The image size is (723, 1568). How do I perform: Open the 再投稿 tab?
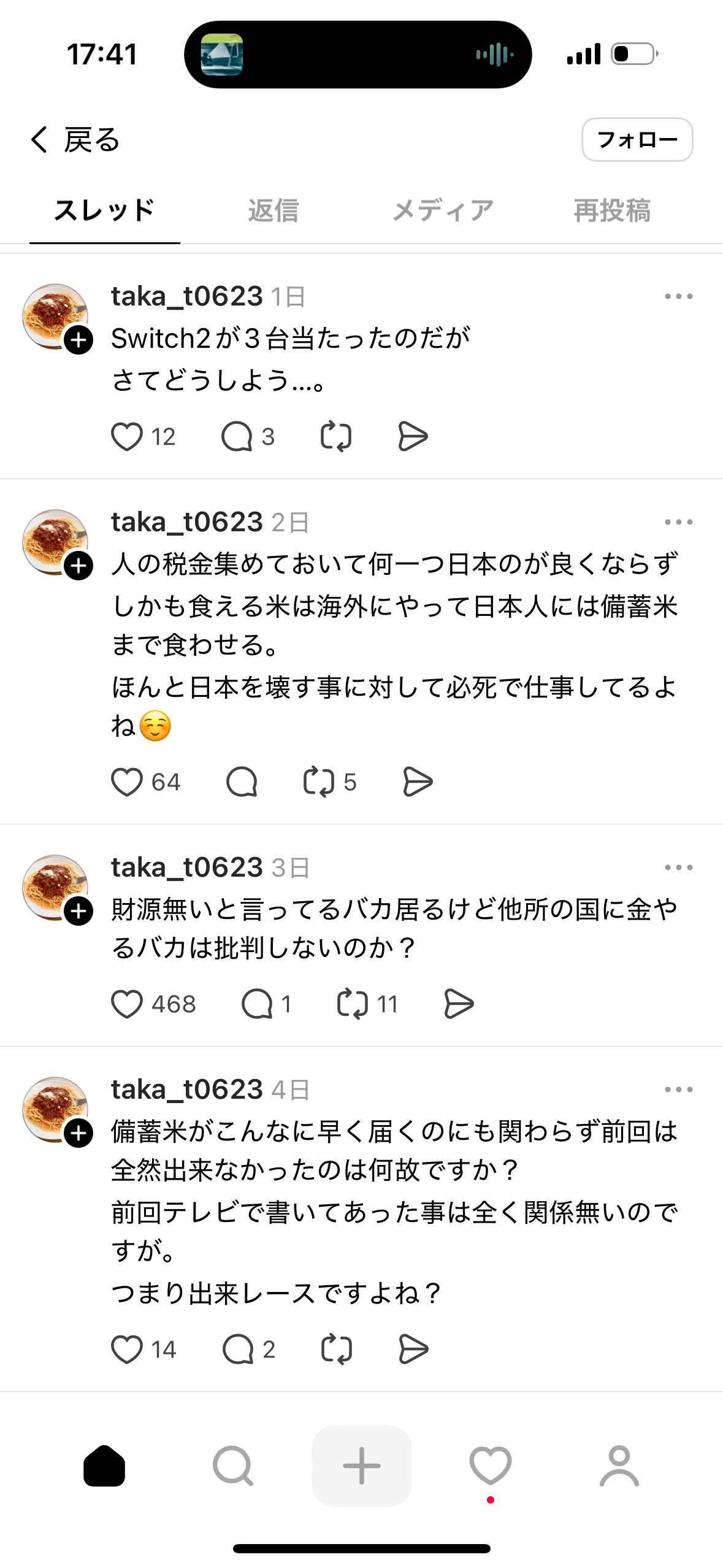tap(612, 210)
